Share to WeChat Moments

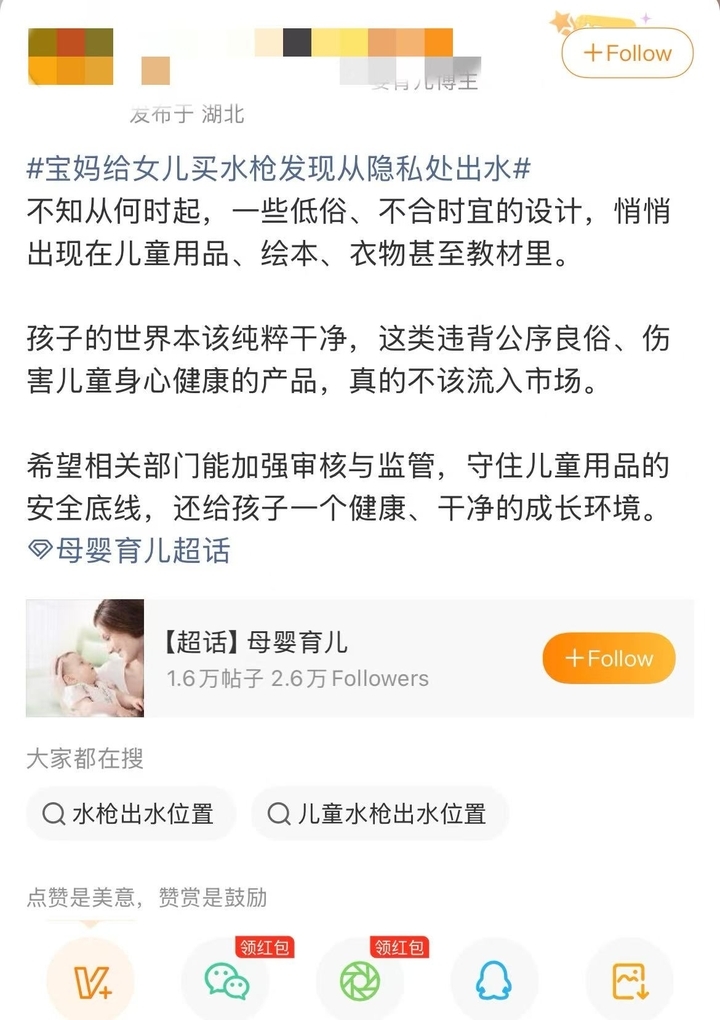pos(360,980)
